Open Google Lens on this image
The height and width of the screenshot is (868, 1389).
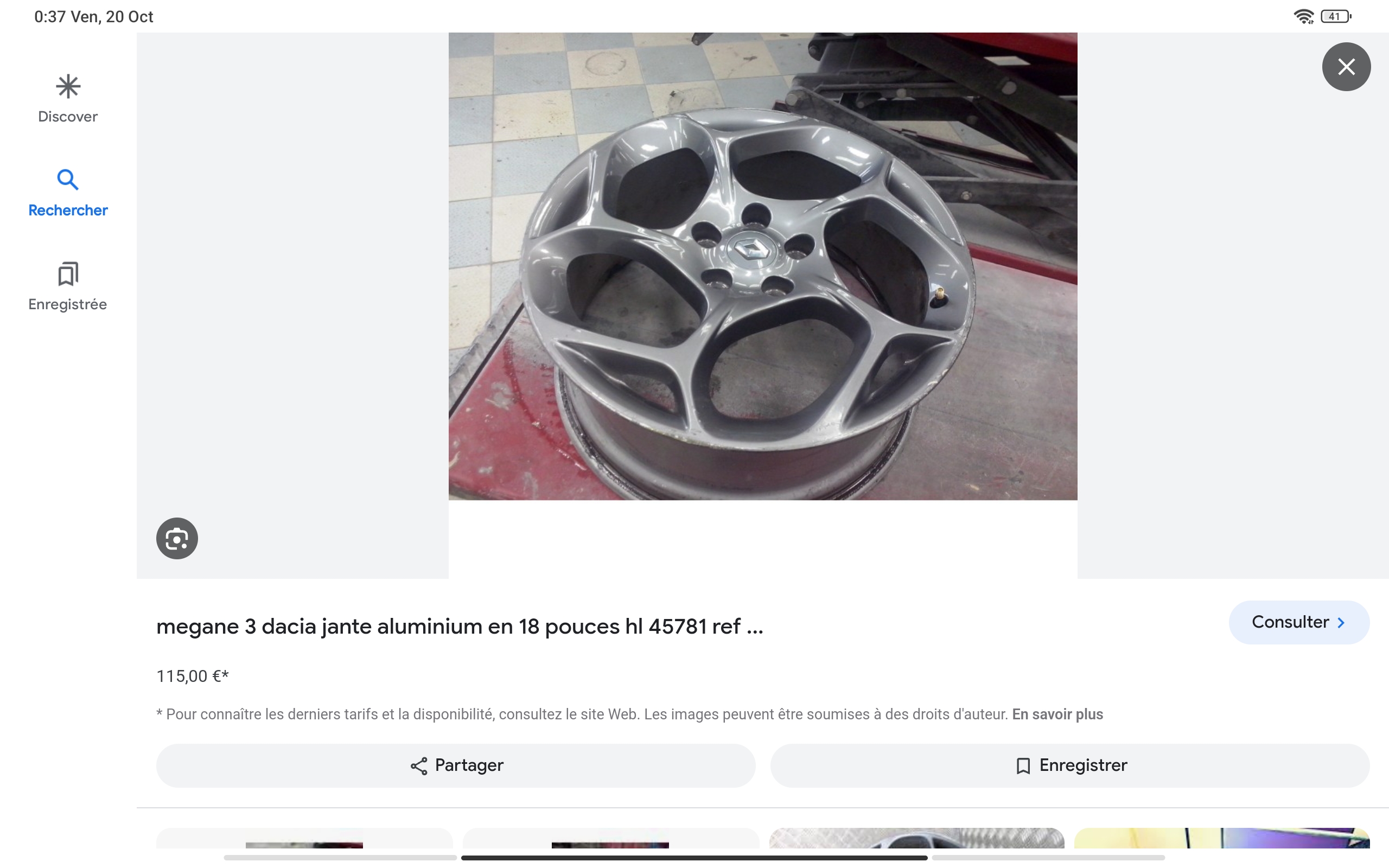click(x=177, y=539)
